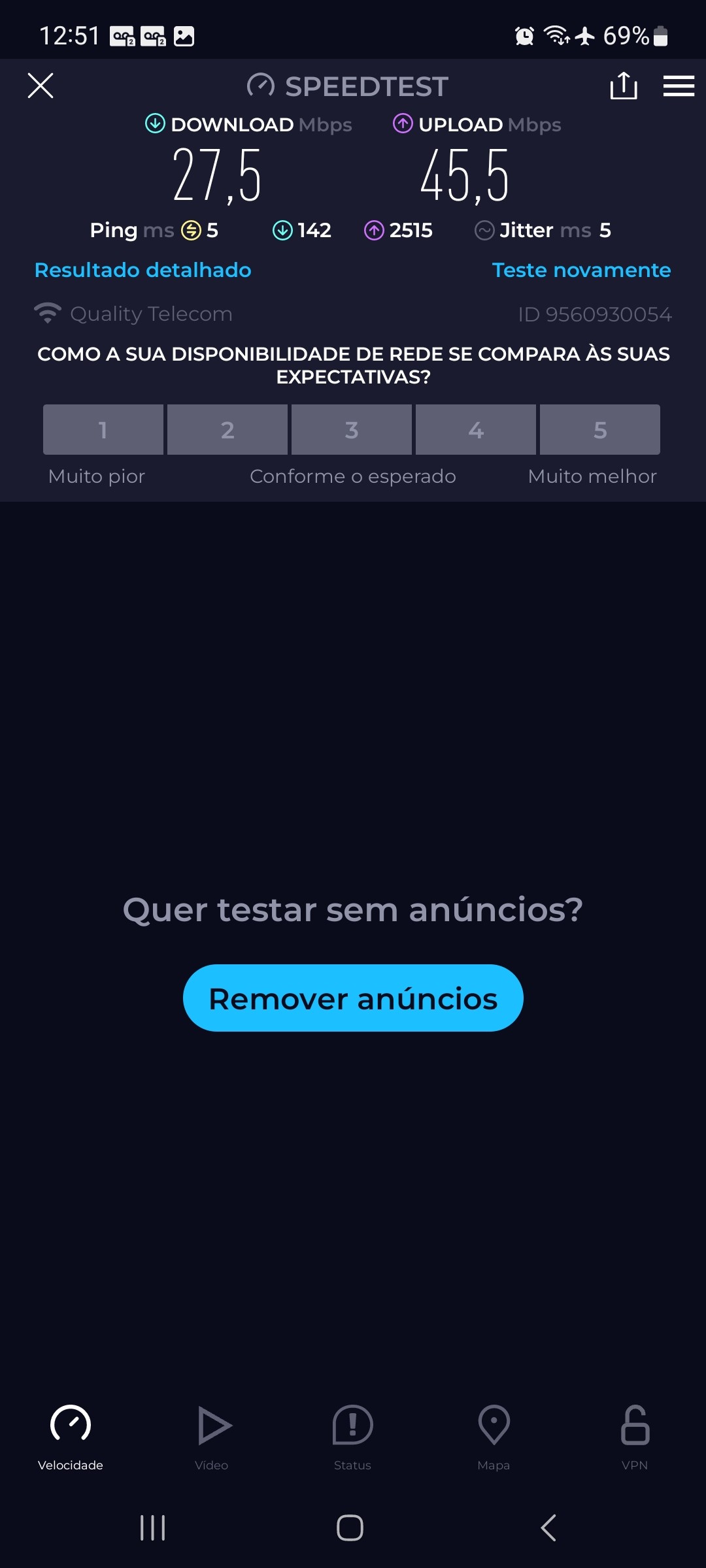Open recent apps from navigation bar
The width and height of the screenshot is (706, 1568).
point(153,1527)
